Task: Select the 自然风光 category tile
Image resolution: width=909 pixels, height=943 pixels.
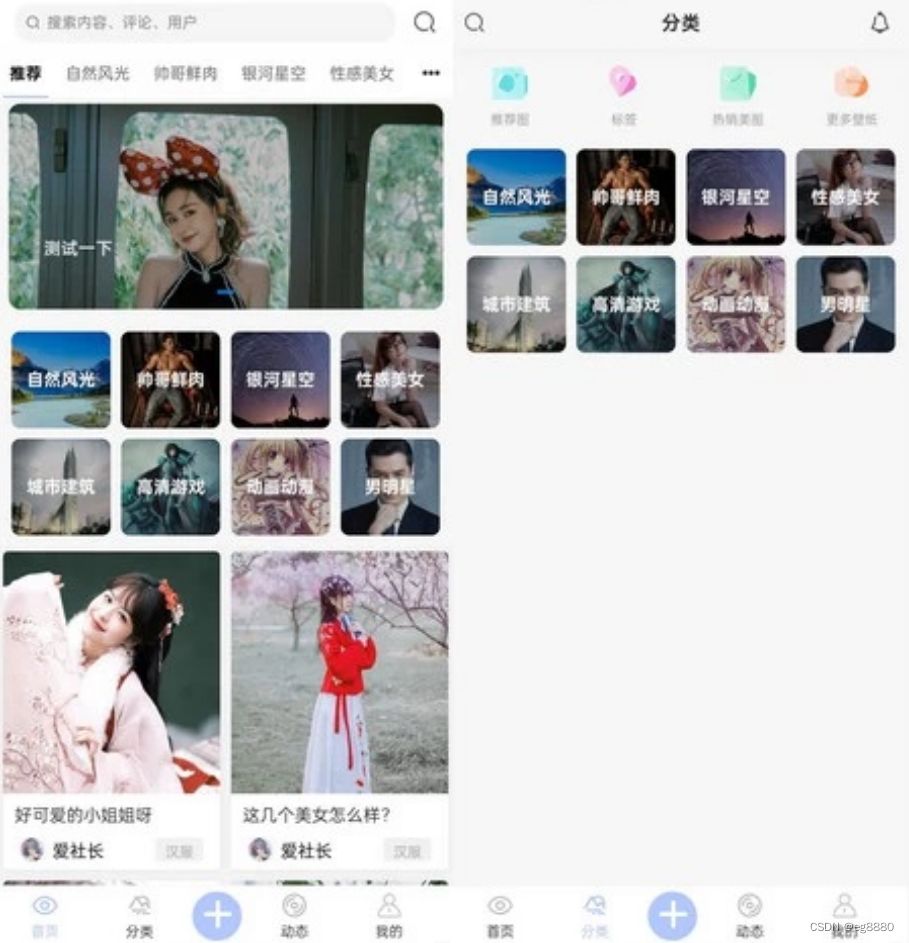Action: point(60,381)
